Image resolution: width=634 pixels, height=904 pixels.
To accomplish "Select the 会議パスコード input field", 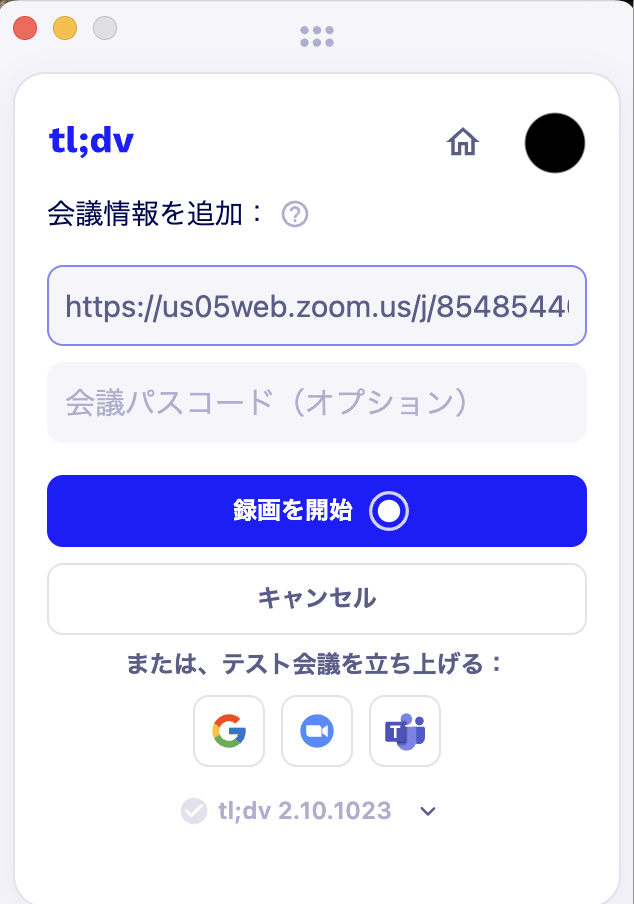I will click(316, 402).
